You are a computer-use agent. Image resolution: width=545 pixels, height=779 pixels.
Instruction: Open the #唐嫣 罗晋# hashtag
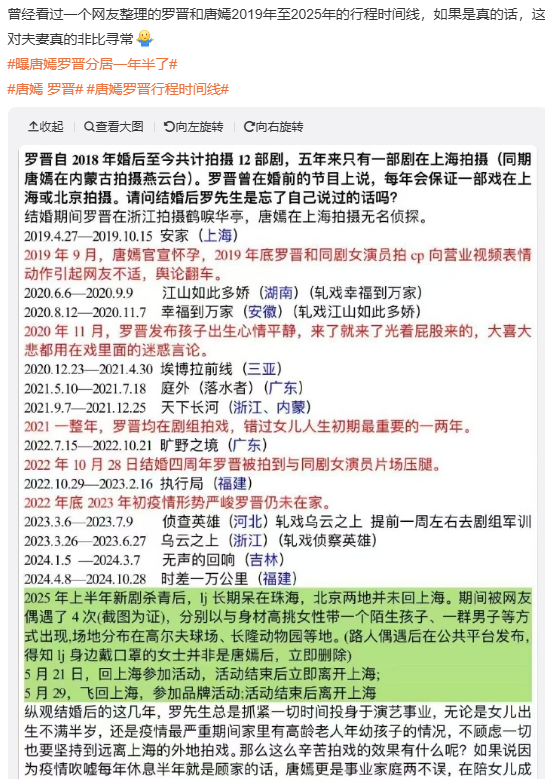45,89
